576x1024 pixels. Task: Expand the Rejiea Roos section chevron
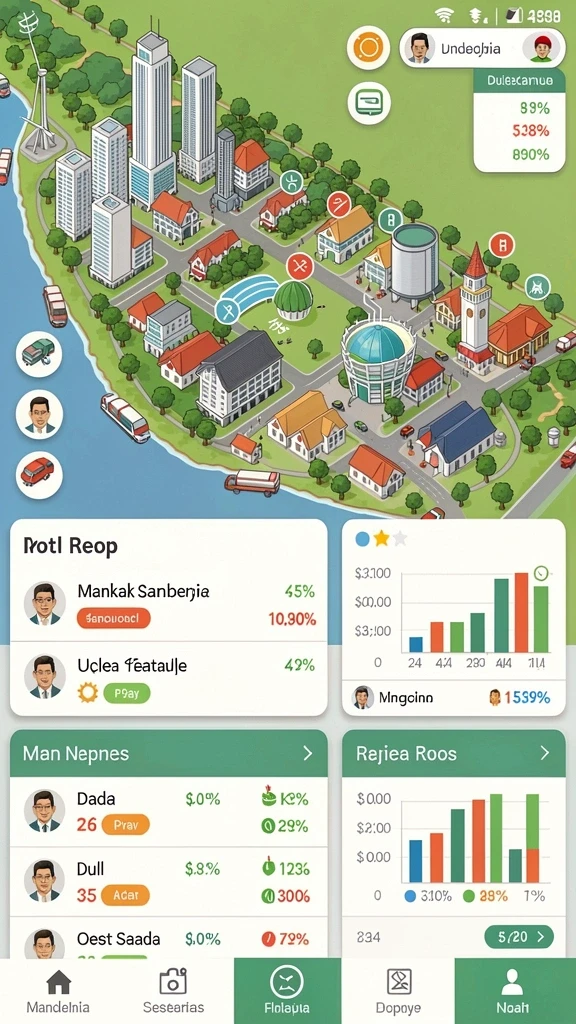(x=545, y=754)
